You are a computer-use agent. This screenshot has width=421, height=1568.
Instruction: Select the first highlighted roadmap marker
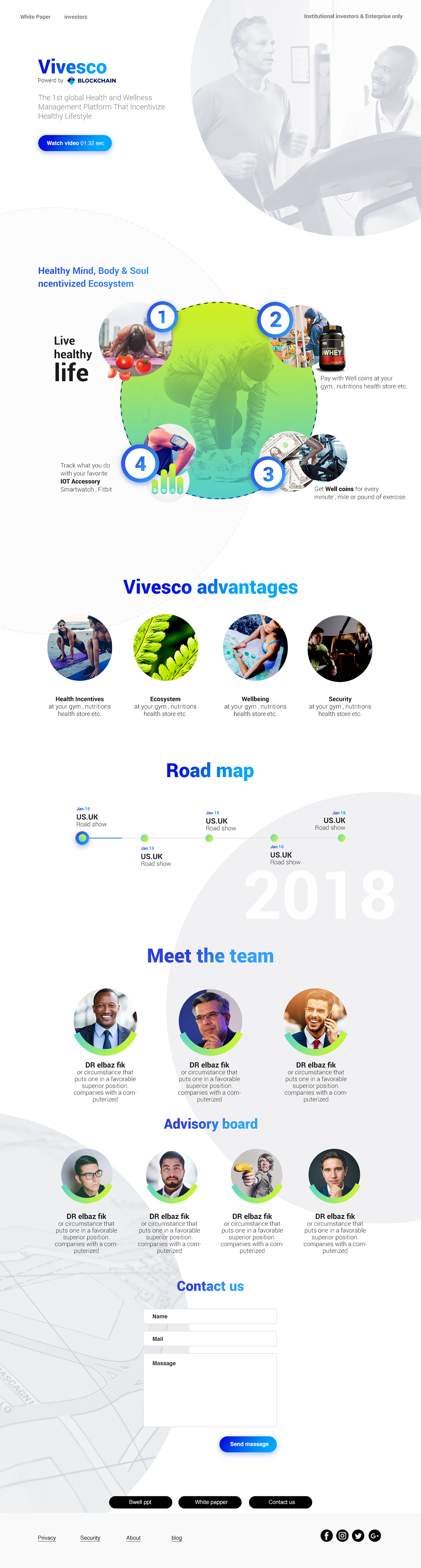(82, 838)
